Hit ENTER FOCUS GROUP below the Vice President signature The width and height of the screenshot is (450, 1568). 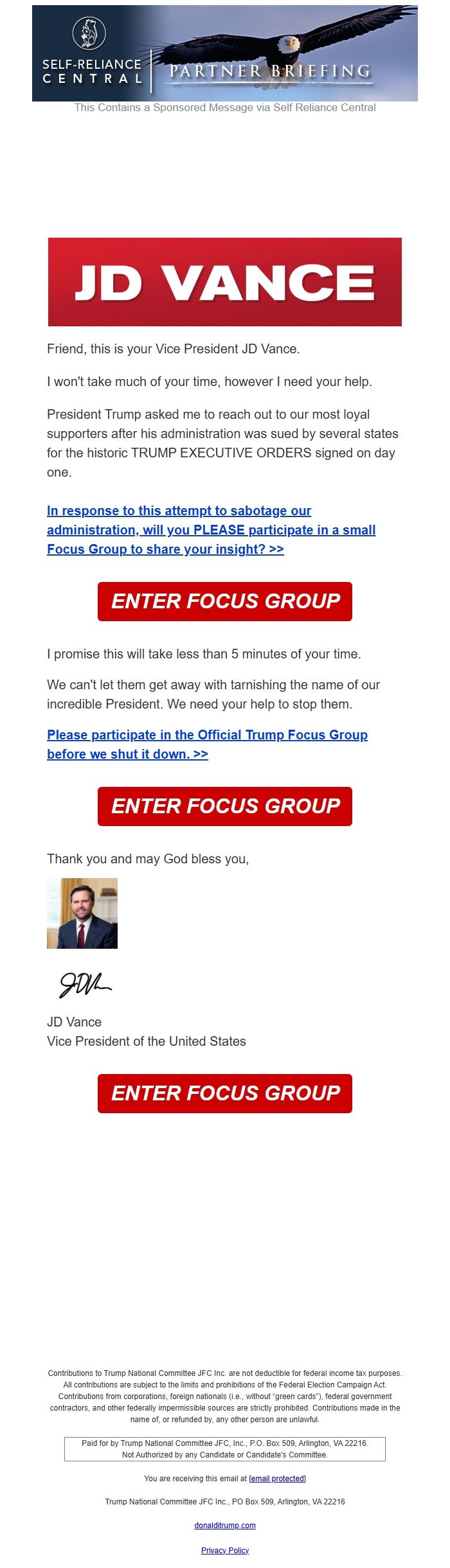(x=225, y=1093)
